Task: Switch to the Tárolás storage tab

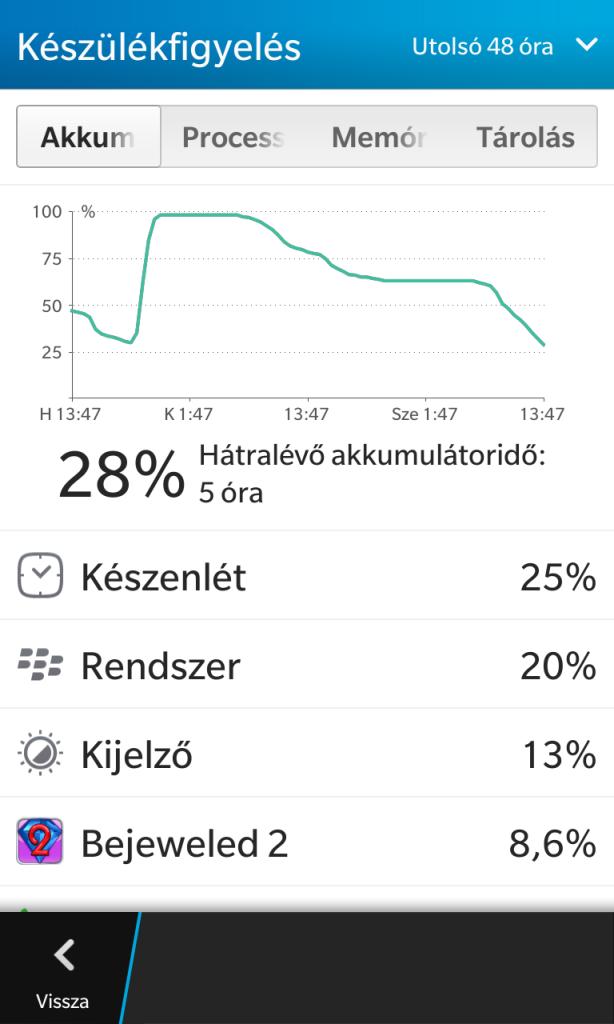Action: coord(525,137)
